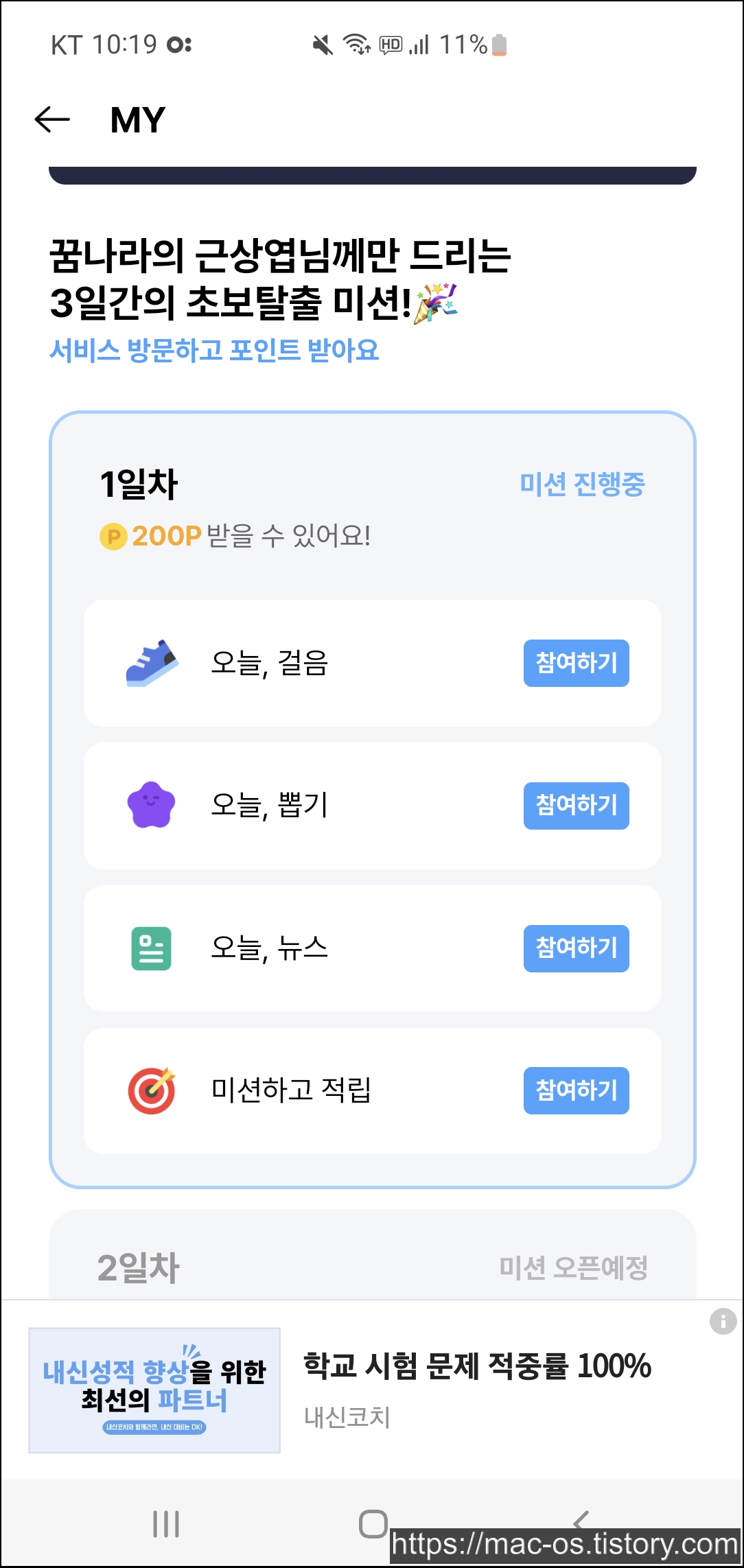744x1568 pixels.
Task: Open the 내신코치 ad banner
Action: (371, 1390)
